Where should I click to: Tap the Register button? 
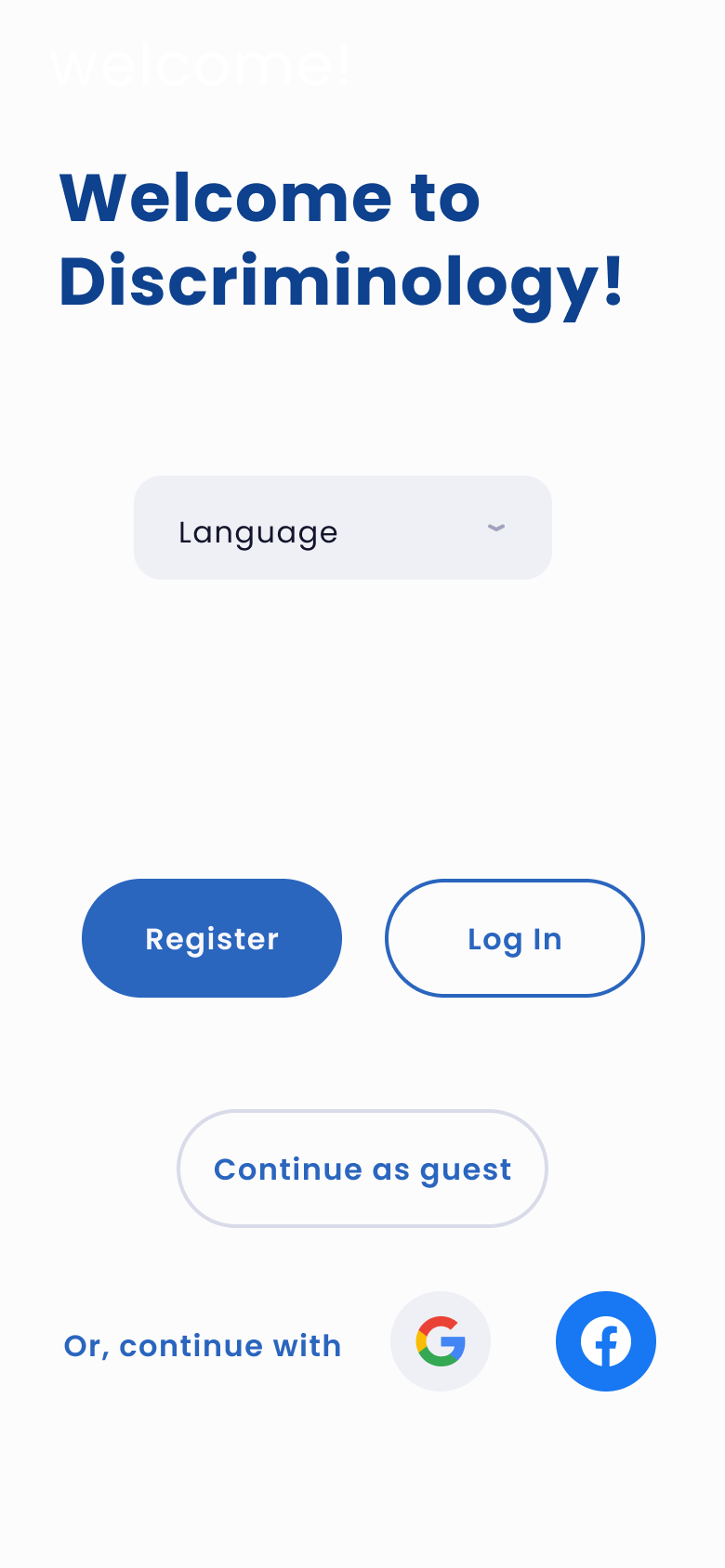tap(212, 938)
